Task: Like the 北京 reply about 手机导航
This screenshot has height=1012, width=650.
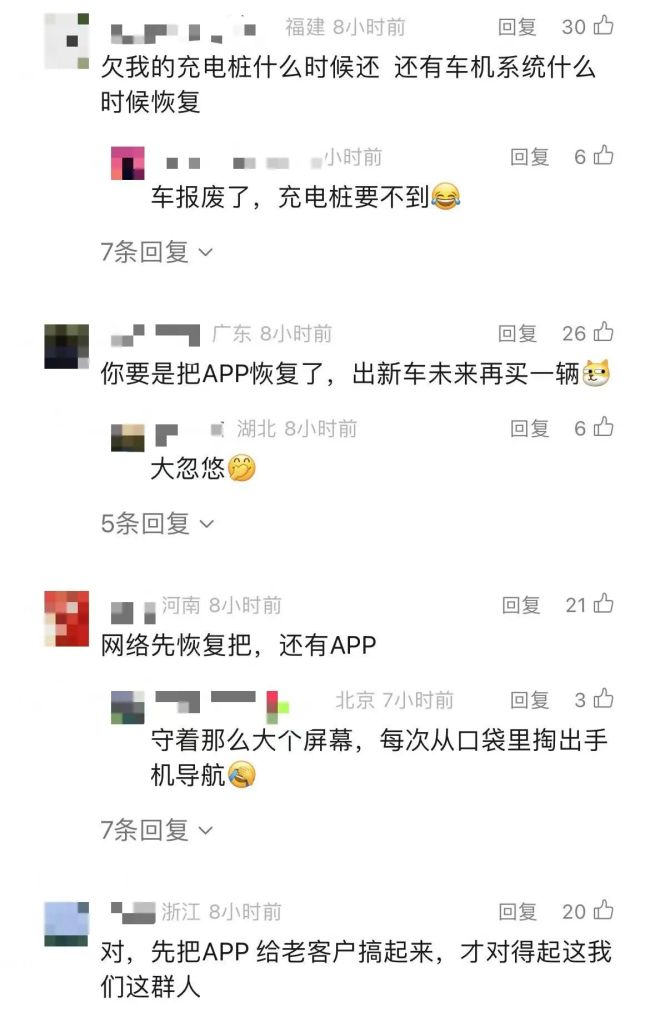Action: (x=603, y=700)
